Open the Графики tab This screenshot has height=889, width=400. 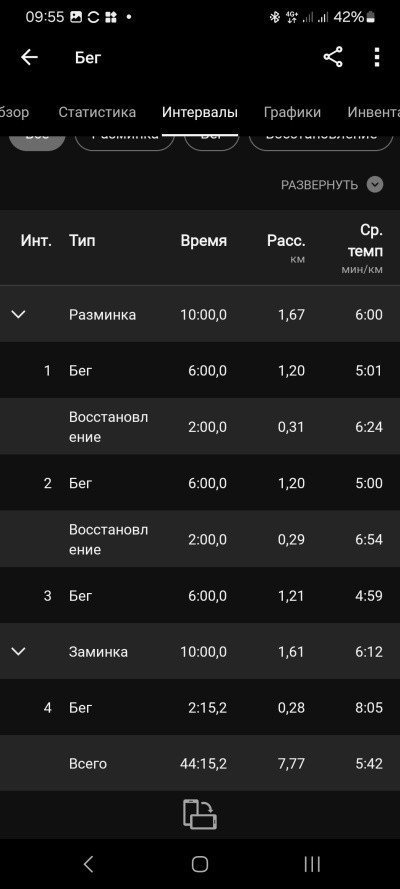point(292,112)
